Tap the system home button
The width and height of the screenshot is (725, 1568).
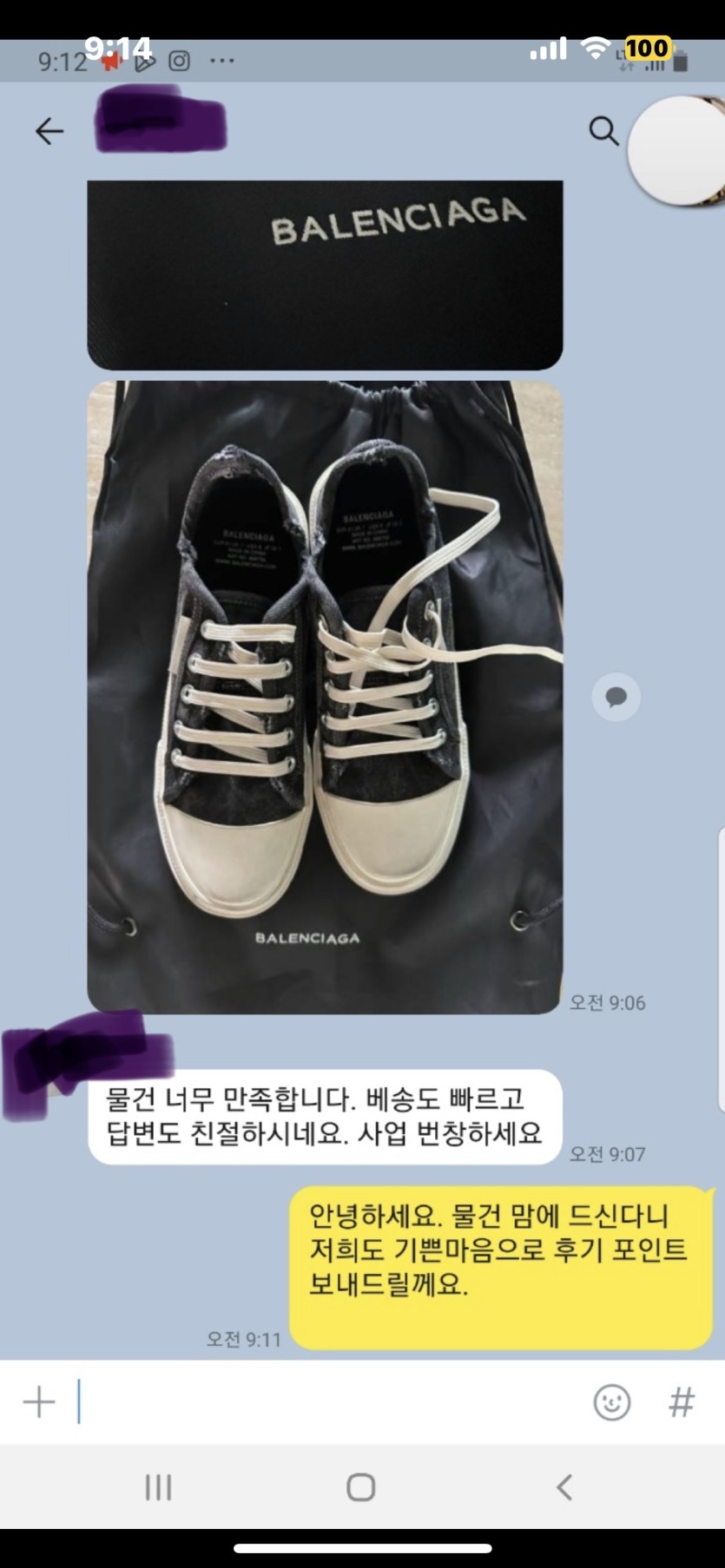361,1487
